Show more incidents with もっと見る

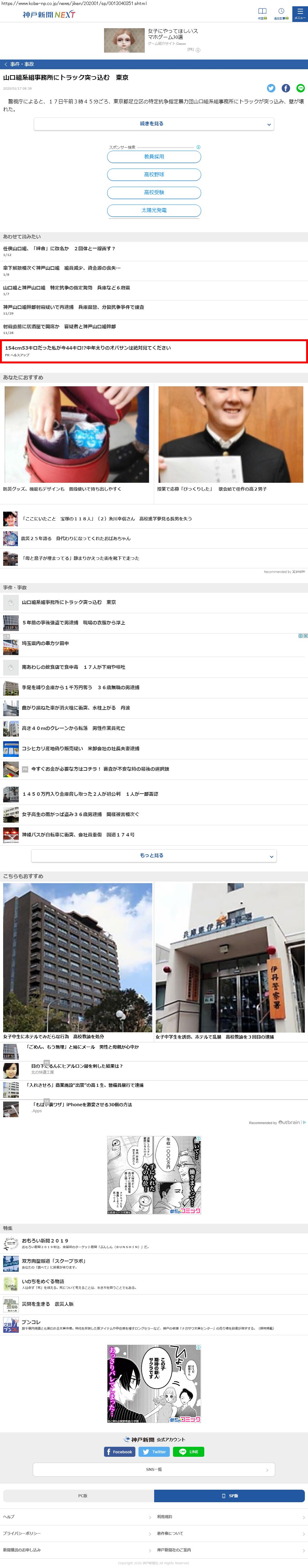(154, 856)
